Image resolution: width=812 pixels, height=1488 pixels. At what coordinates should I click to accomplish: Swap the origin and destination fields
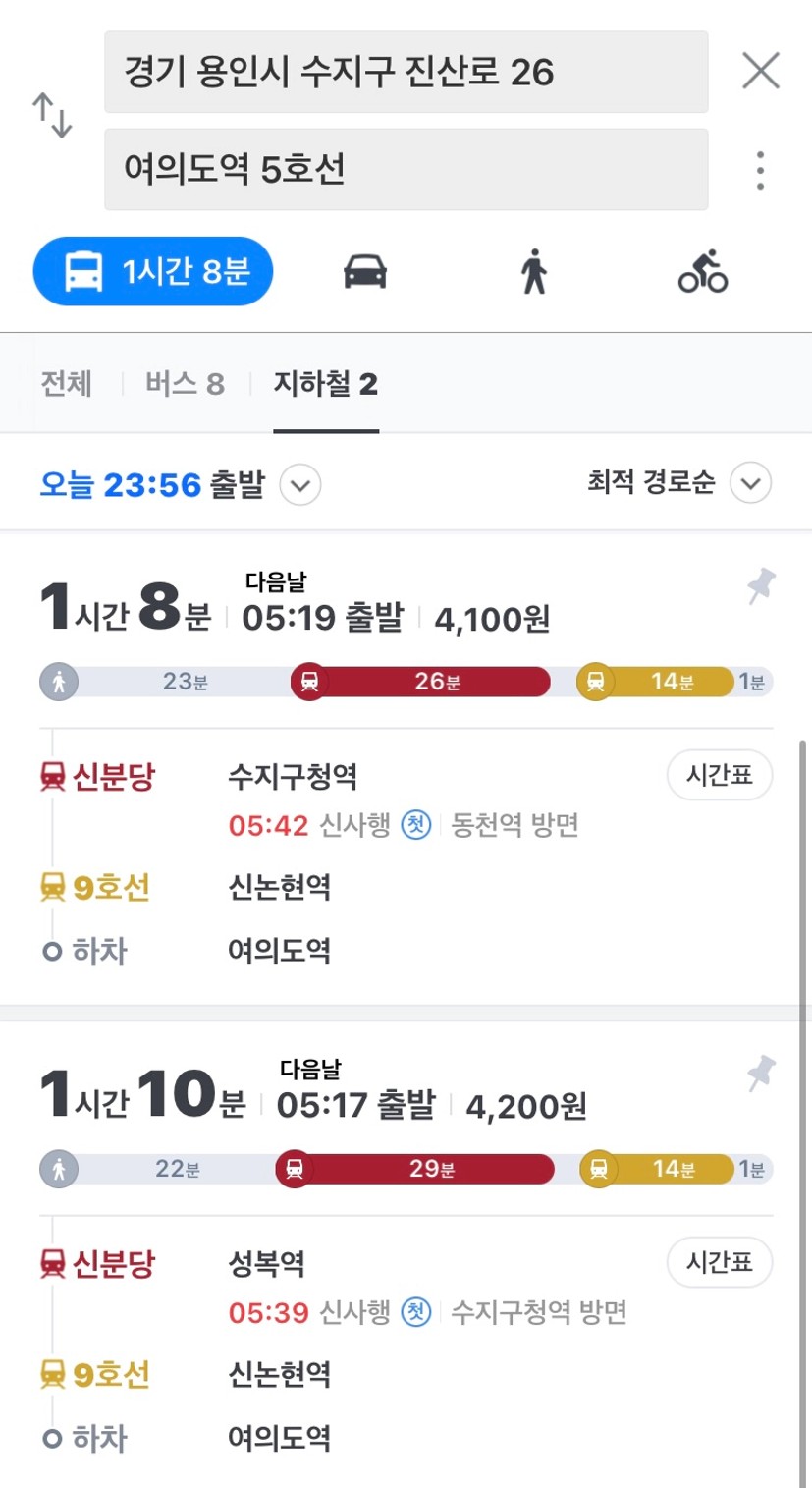click(53, 116)
